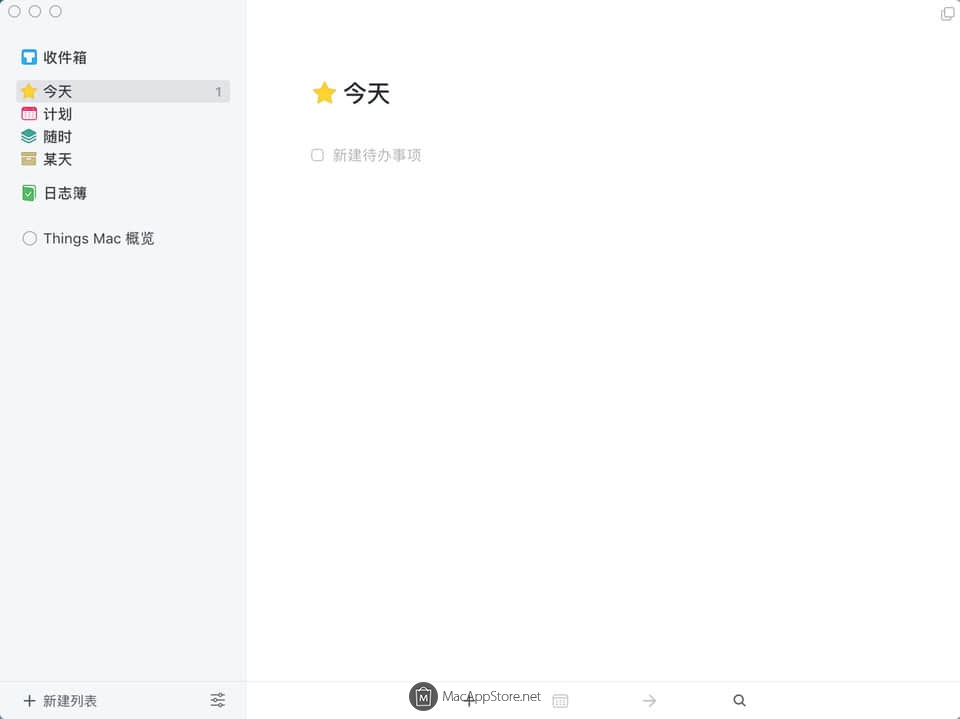This screenshot has height=719, width=960.
Task: Select the 今天 list in sidebar
Action: (x=57, y=92)
